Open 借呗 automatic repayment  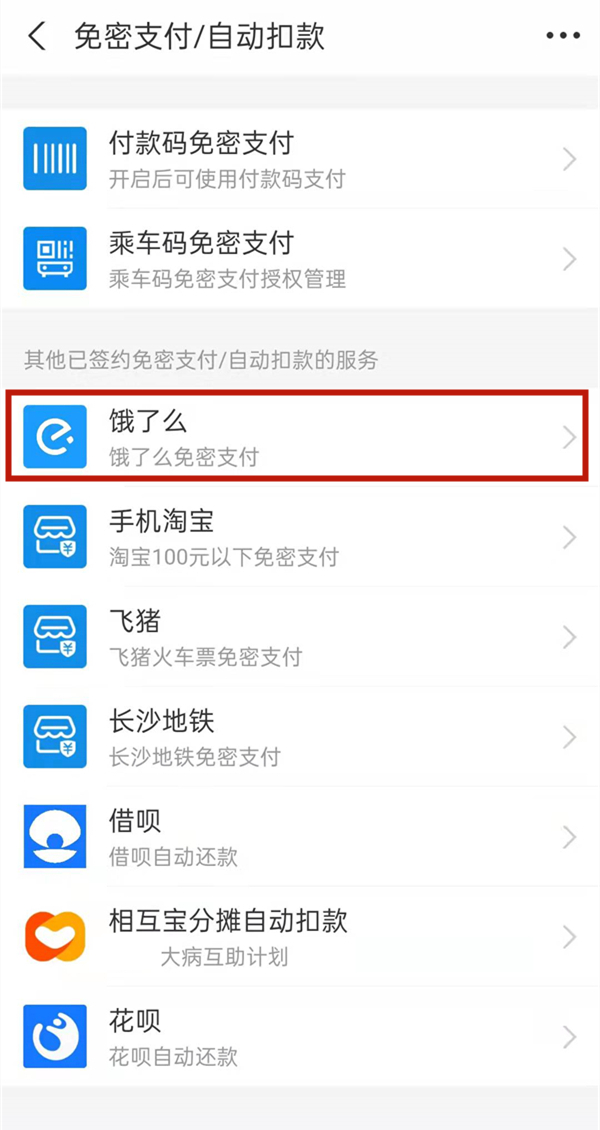[x=300, y=837]
